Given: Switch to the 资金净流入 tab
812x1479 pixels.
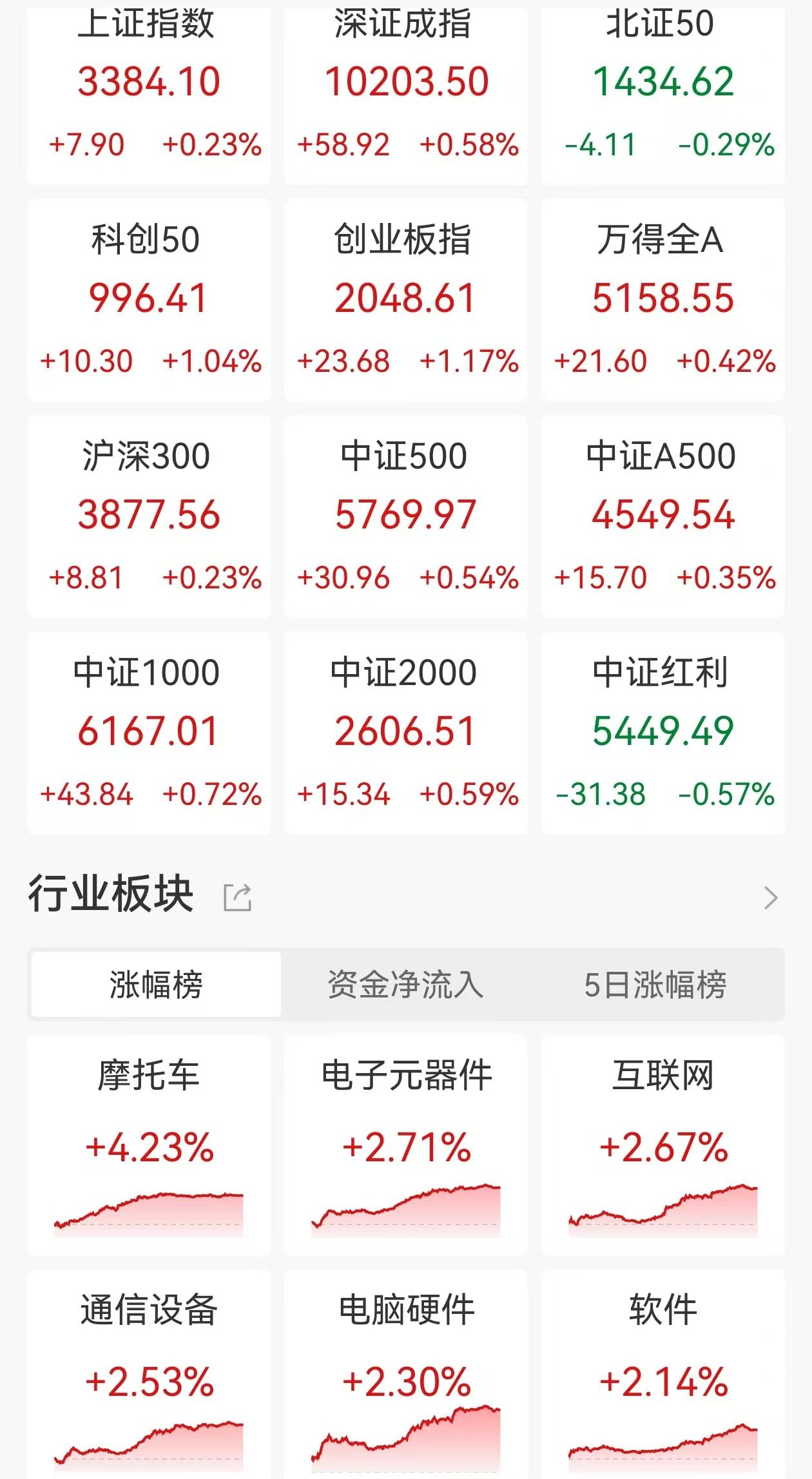Looking at the screenshot, I should 405,985.
